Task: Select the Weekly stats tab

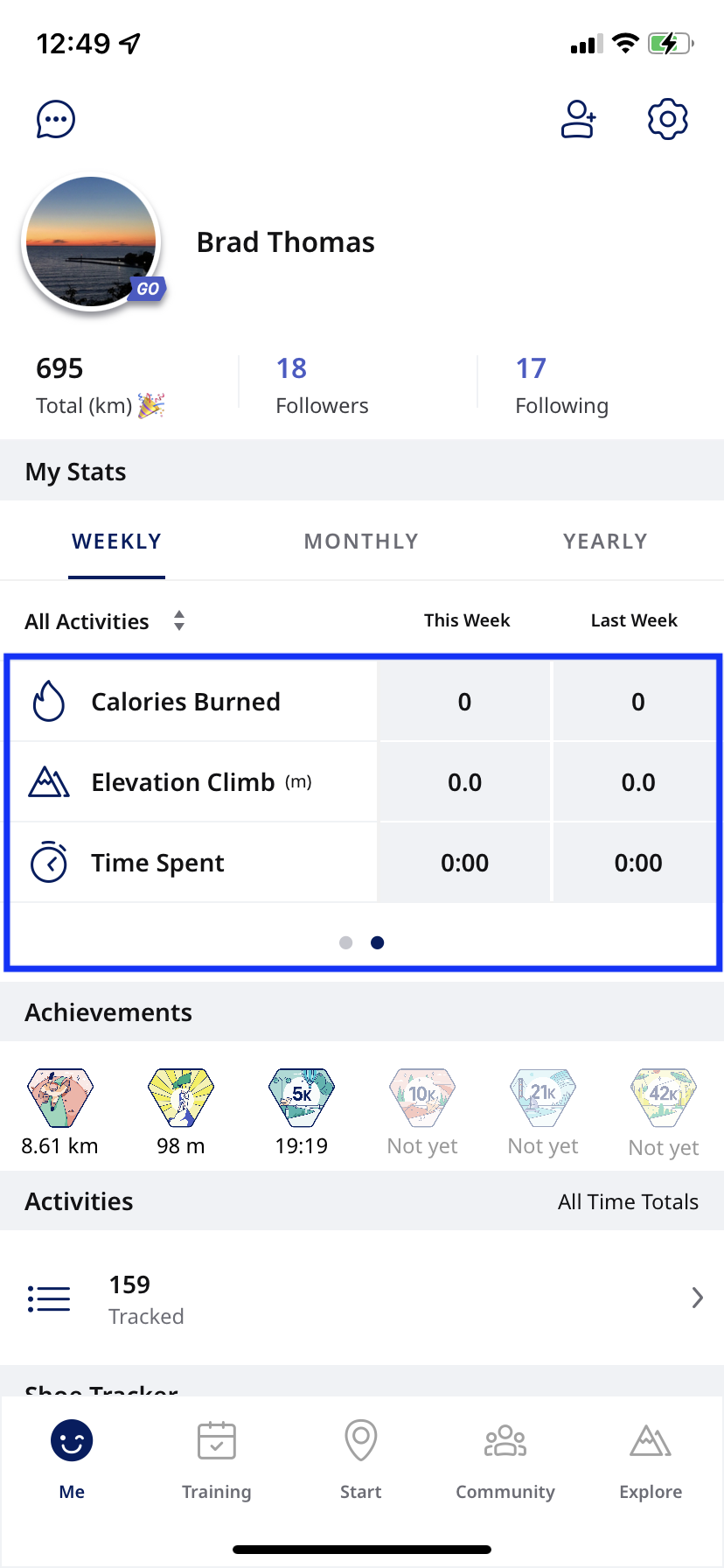Action: 116,542
